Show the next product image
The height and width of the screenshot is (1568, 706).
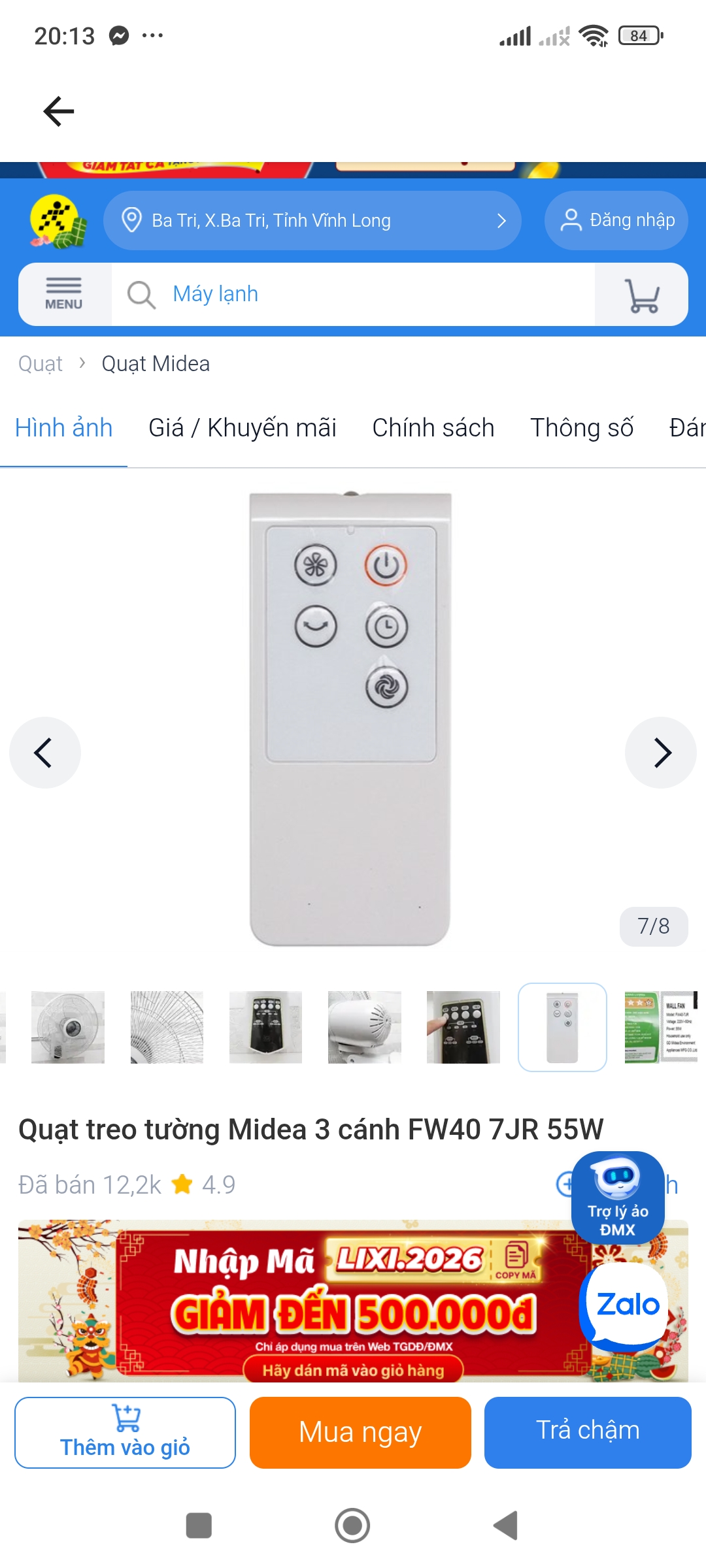click(x=661, y=753)
